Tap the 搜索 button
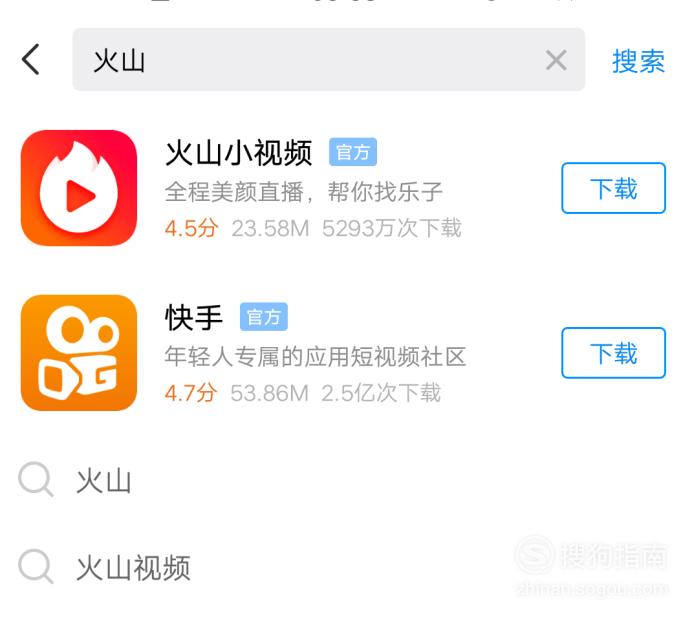 coord(638,61)
